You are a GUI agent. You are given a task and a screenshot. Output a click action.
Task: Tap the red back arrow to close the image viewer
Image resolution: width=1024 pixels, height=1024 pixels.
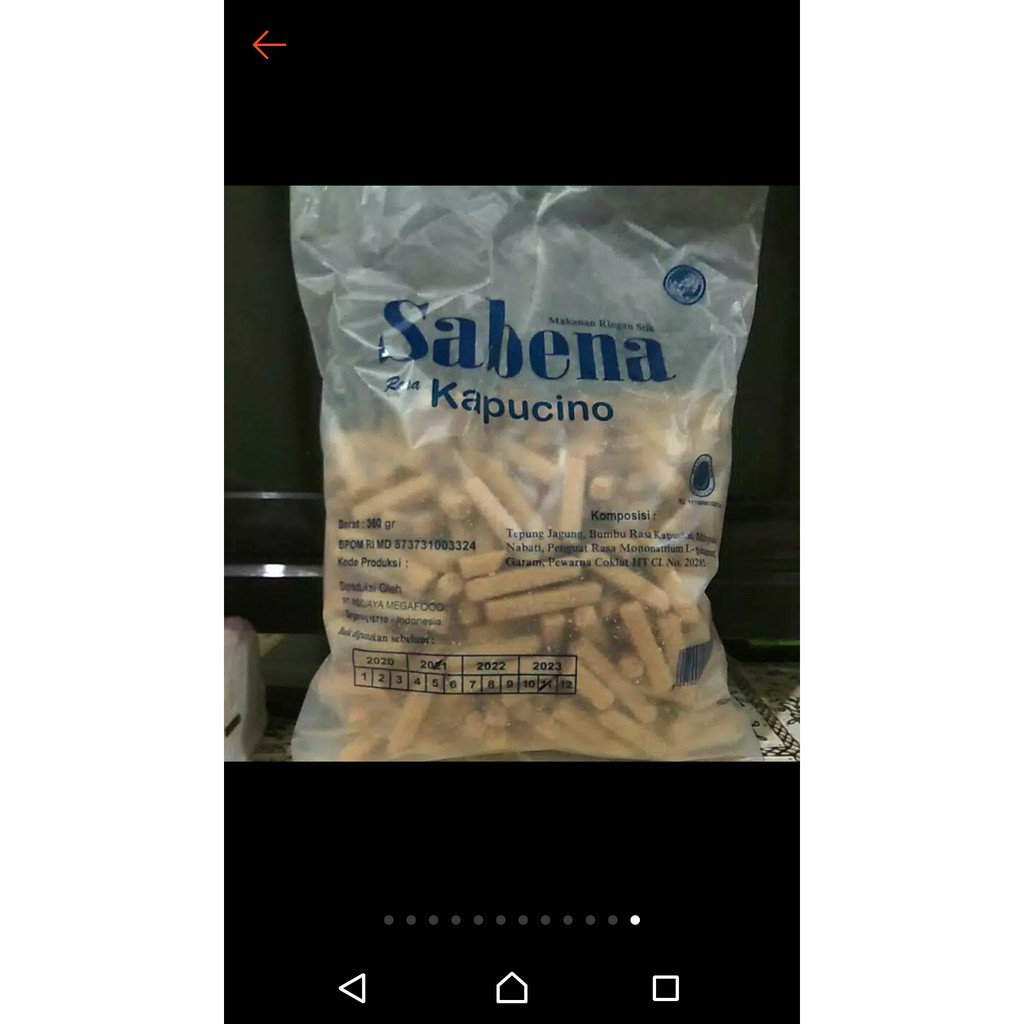(x=269, y=45)
